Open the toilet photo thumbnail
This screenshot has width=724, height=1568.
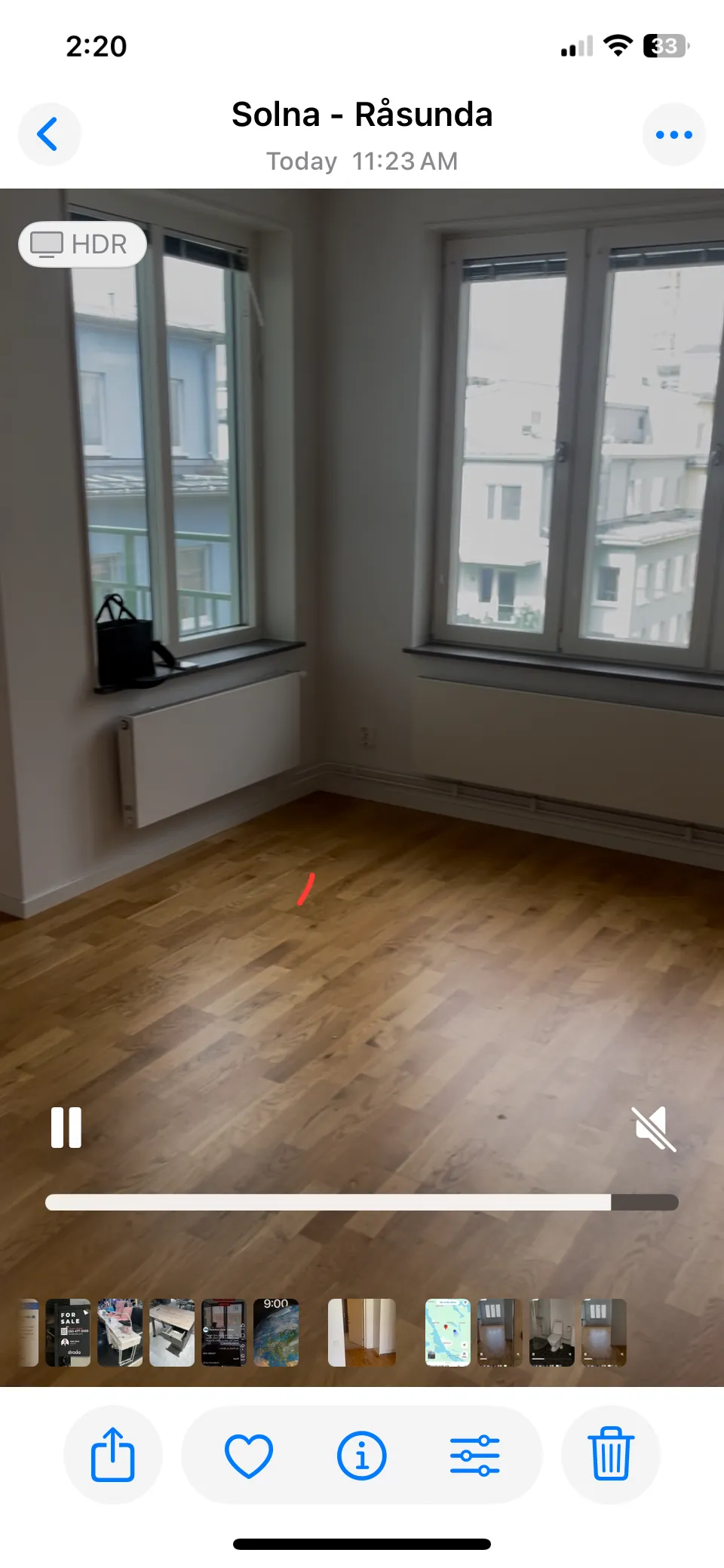(x=552, y=1333)
